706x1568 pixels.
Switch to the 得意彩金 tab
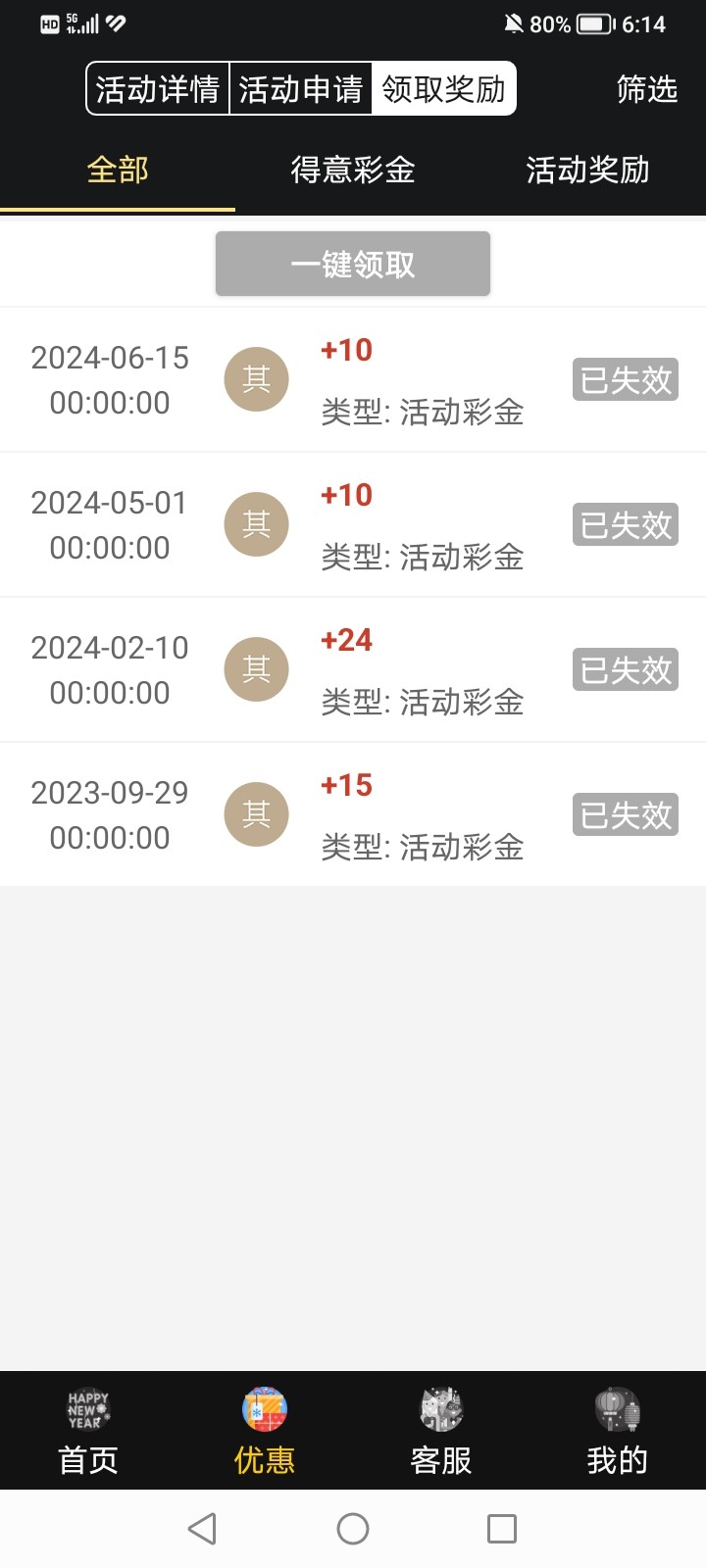click(x=353, y=171)
